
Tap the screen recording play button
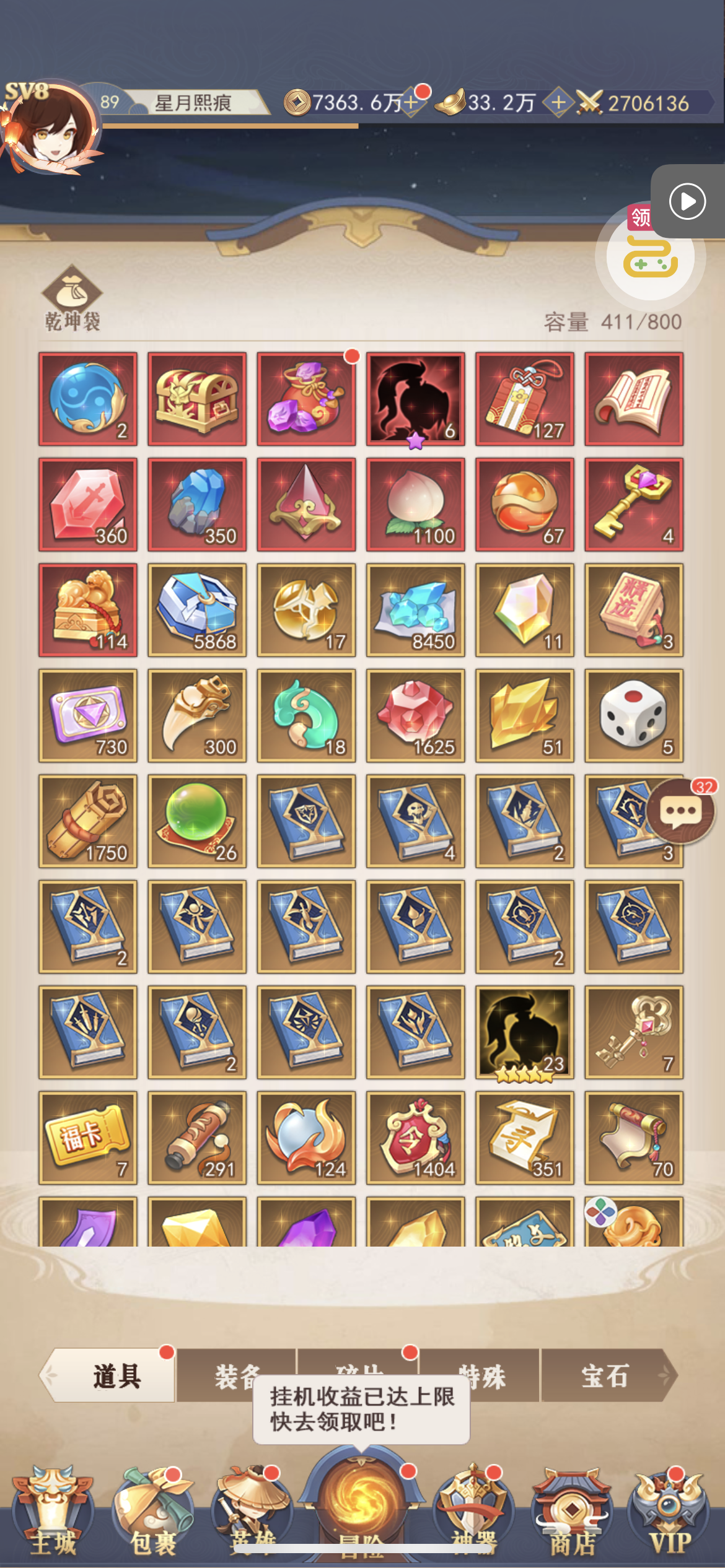(687, 202)
